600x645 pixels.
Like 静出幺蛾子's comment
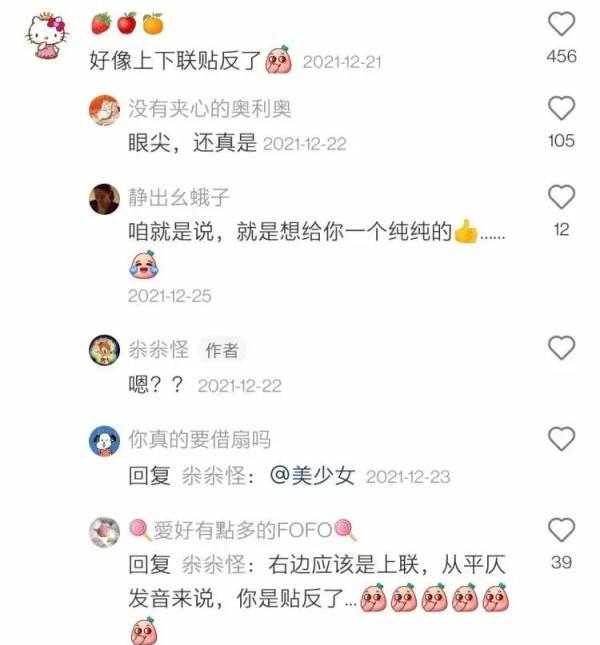(562, 196)
